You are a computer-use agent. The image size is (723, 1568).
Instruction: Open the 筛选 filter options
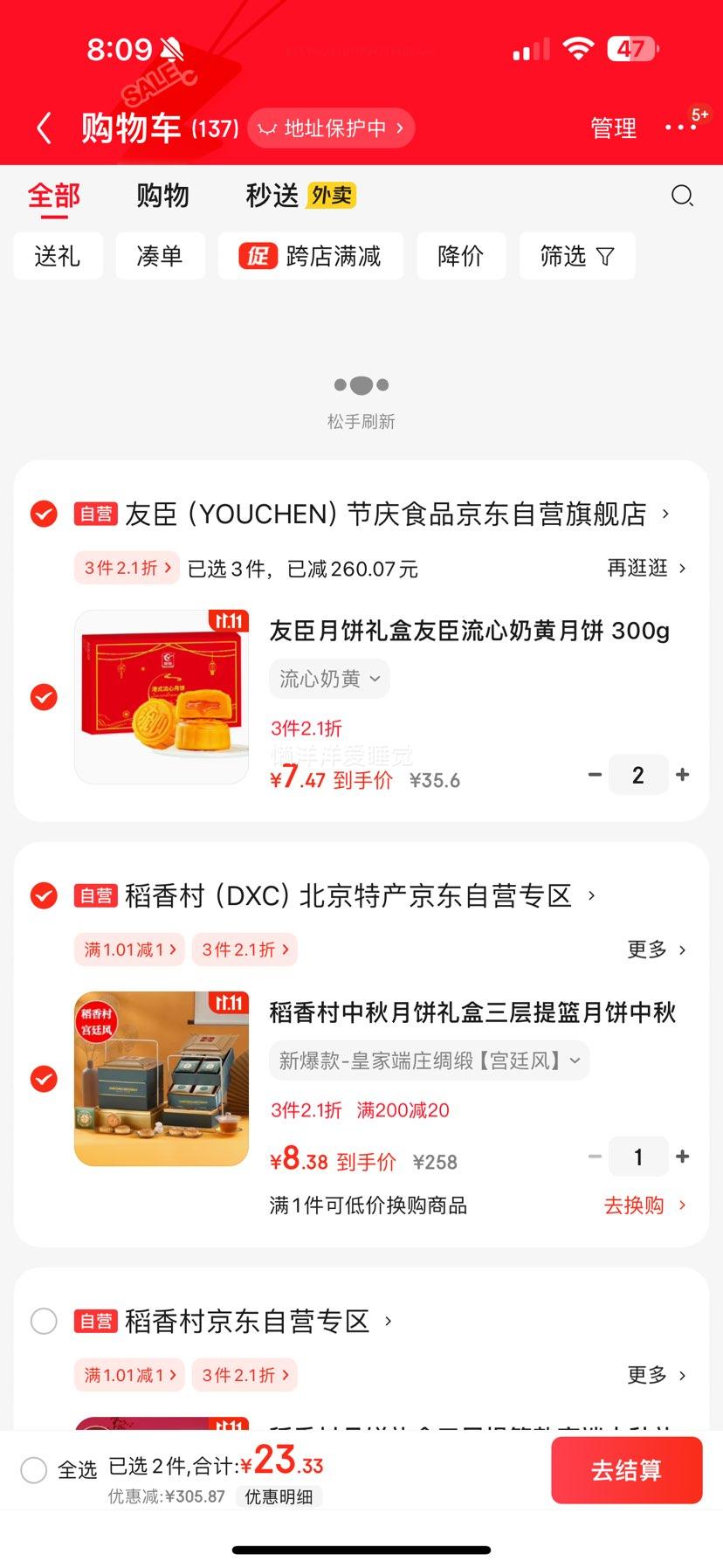pos(576,256)
